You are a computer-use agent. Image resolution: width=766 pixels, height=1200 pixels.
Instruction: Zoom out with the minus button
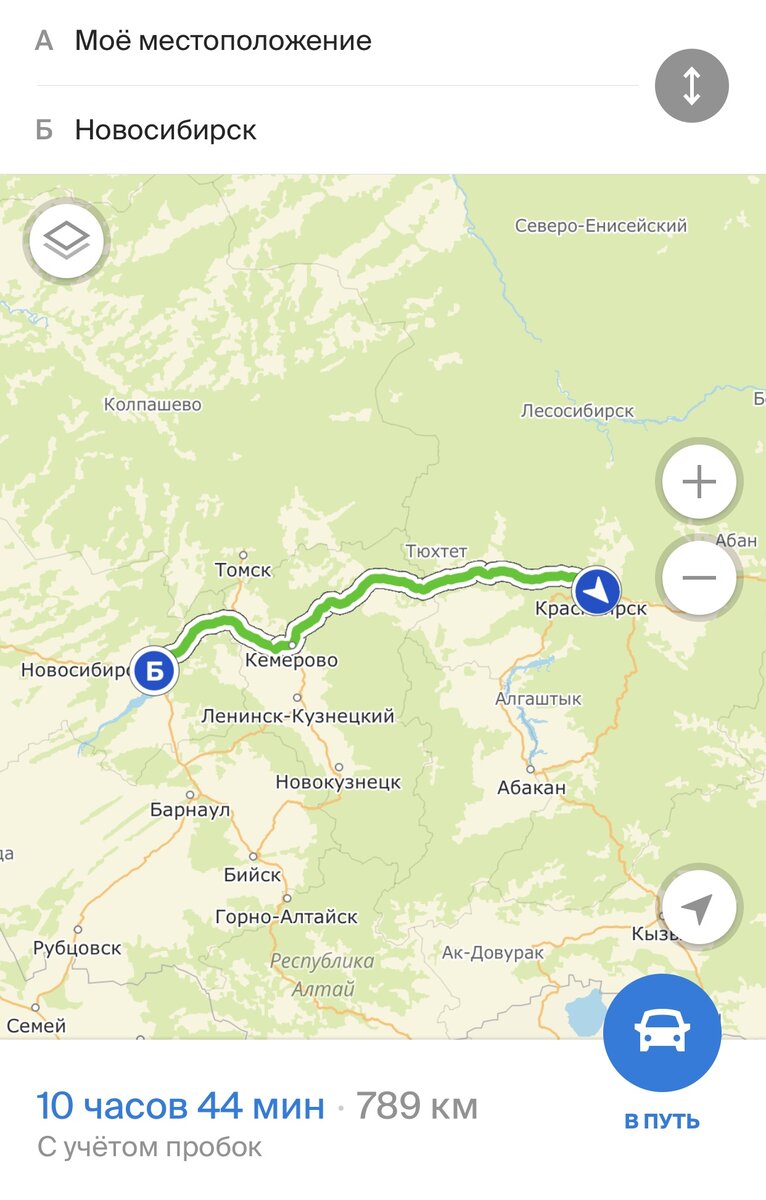click(x=698, y=578)
